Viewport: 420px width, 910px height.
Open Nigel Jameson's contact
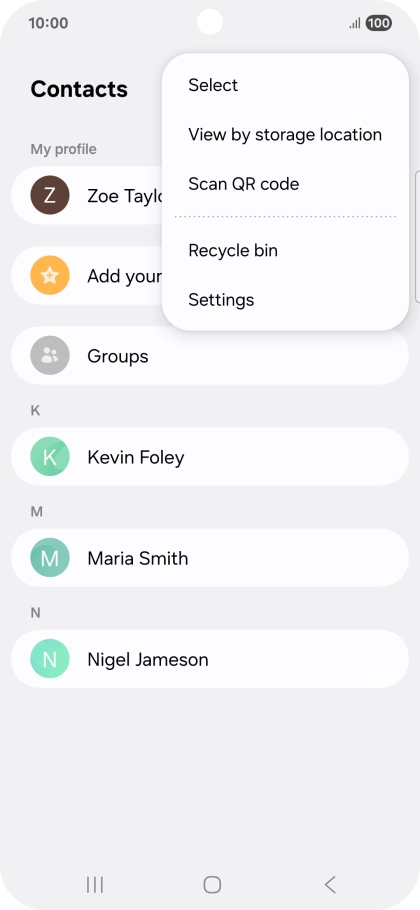coord(210,659)
